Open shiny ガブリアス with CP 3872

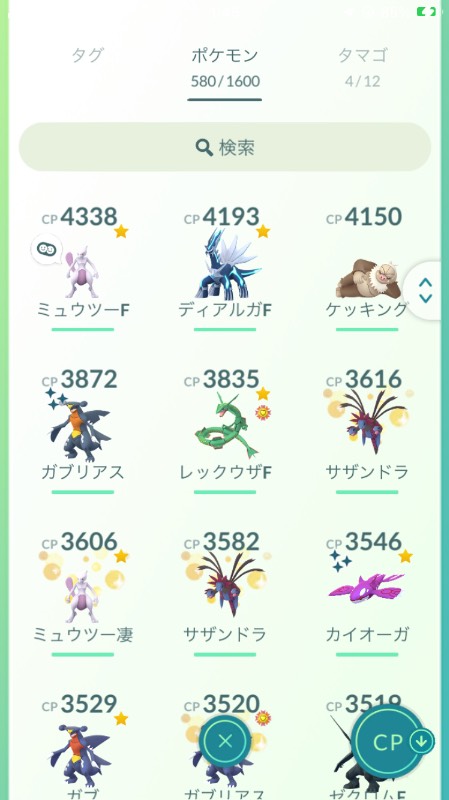click(83, 431)
